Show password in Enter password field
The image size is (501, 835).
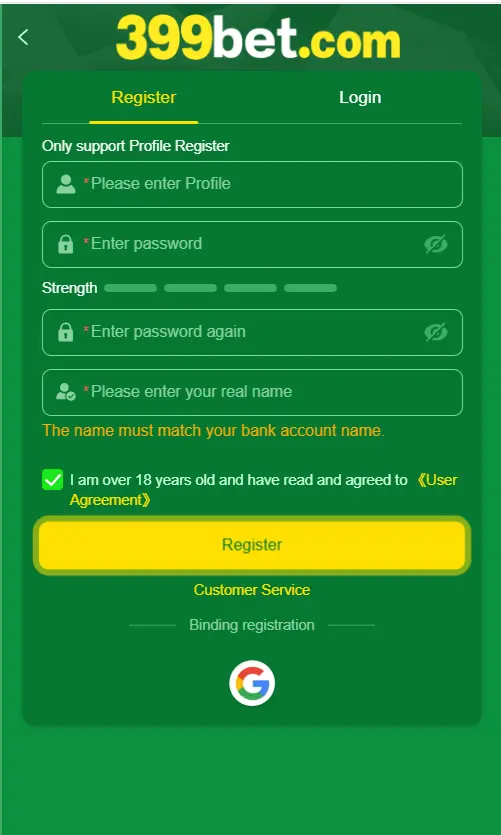tap(436, 244)
